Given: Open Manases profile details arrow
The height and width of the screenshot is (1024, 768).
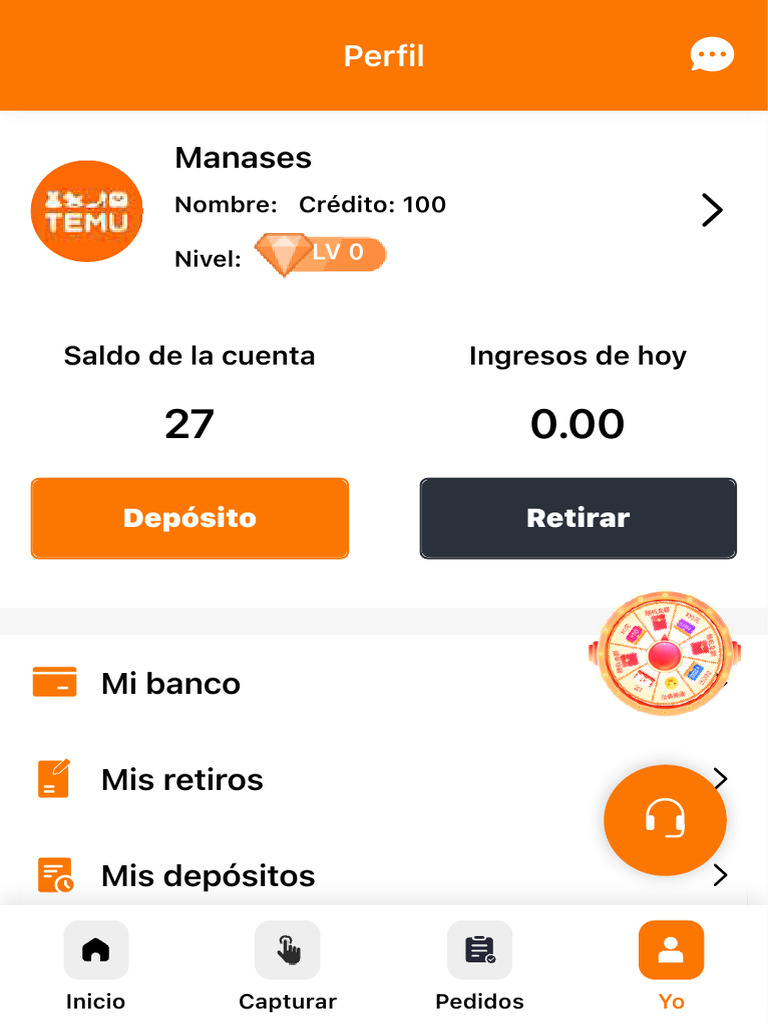Looking at the screenshot, I should [712, 210].
